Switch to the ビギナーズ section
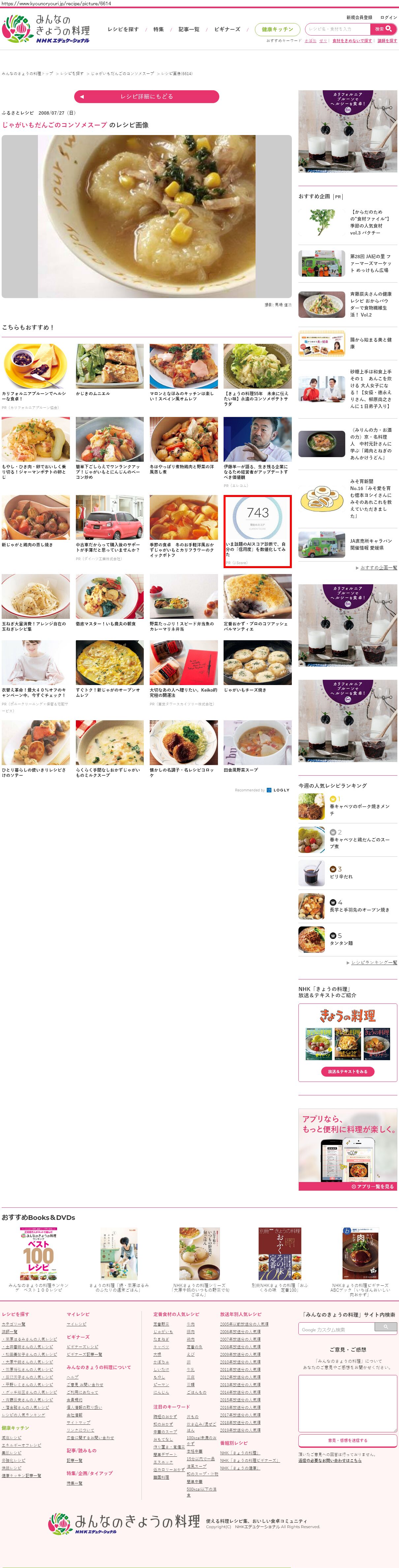Screen dimensions: 399x1568 tap(227, 29)
